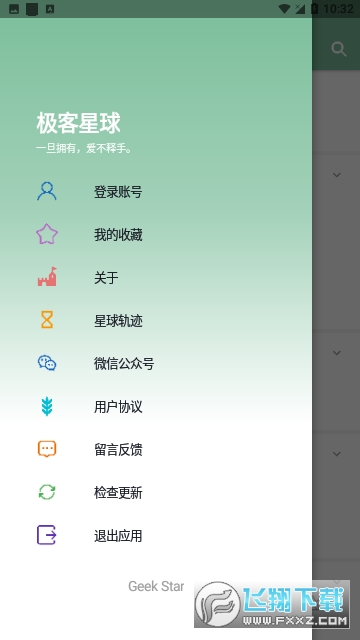Open 登录账号 to log in
Viewport: 360px width, 640px height.
[x=156, y=192]
